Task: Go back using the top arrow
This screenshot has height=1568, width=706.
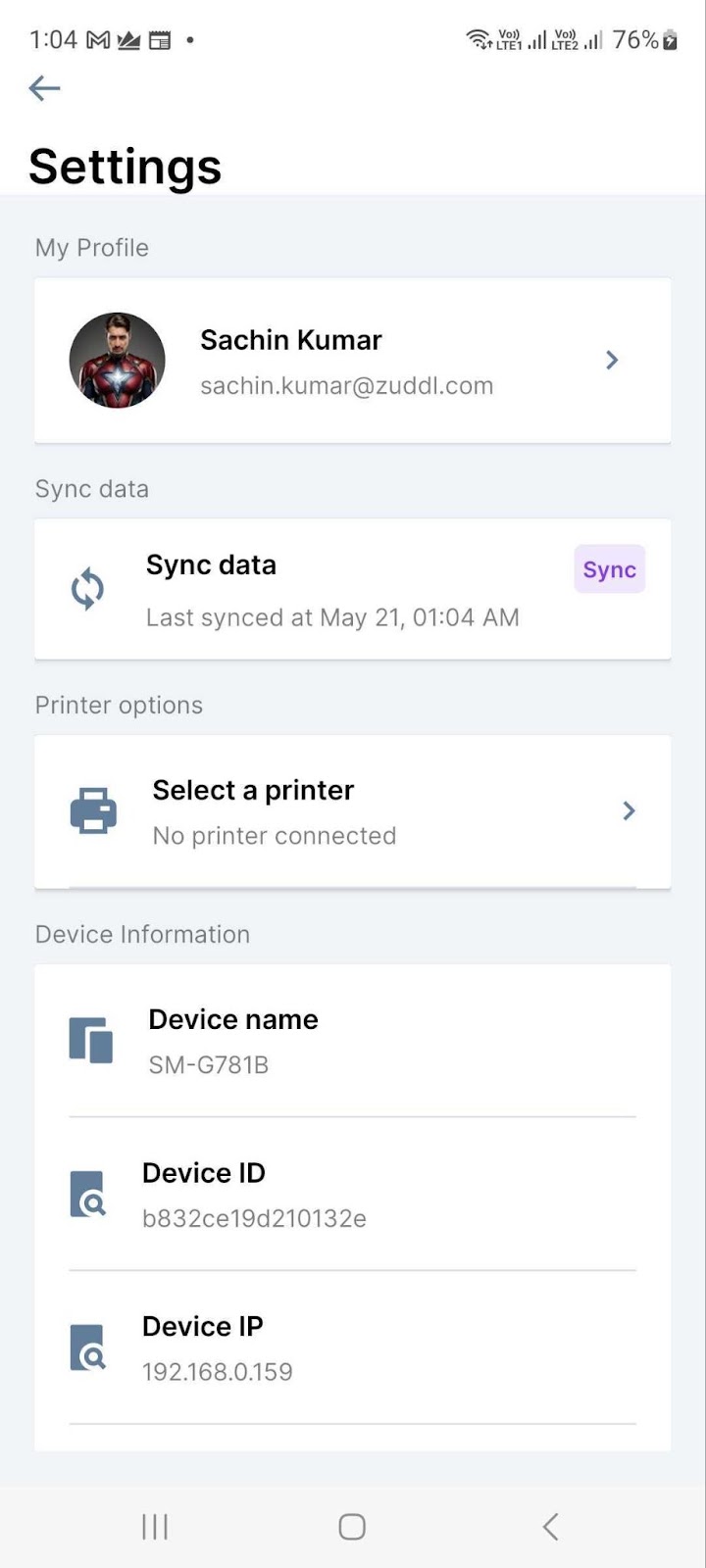Action: 44,88
